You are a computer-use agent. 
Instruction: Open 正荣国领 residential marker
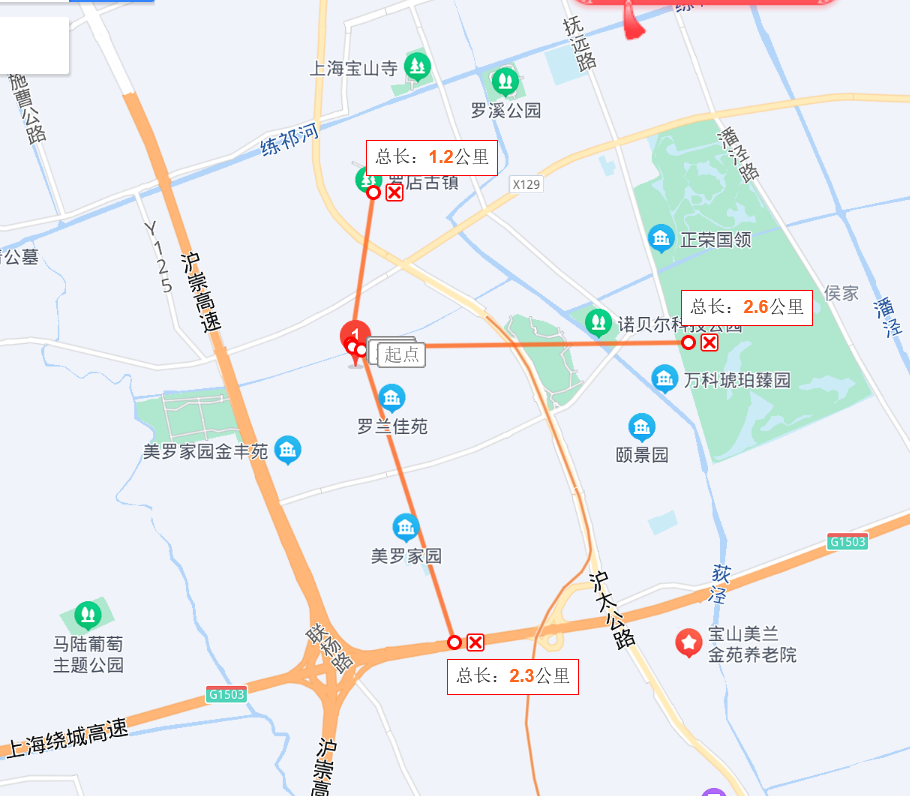pyautogui.click(x=661, y=239)
